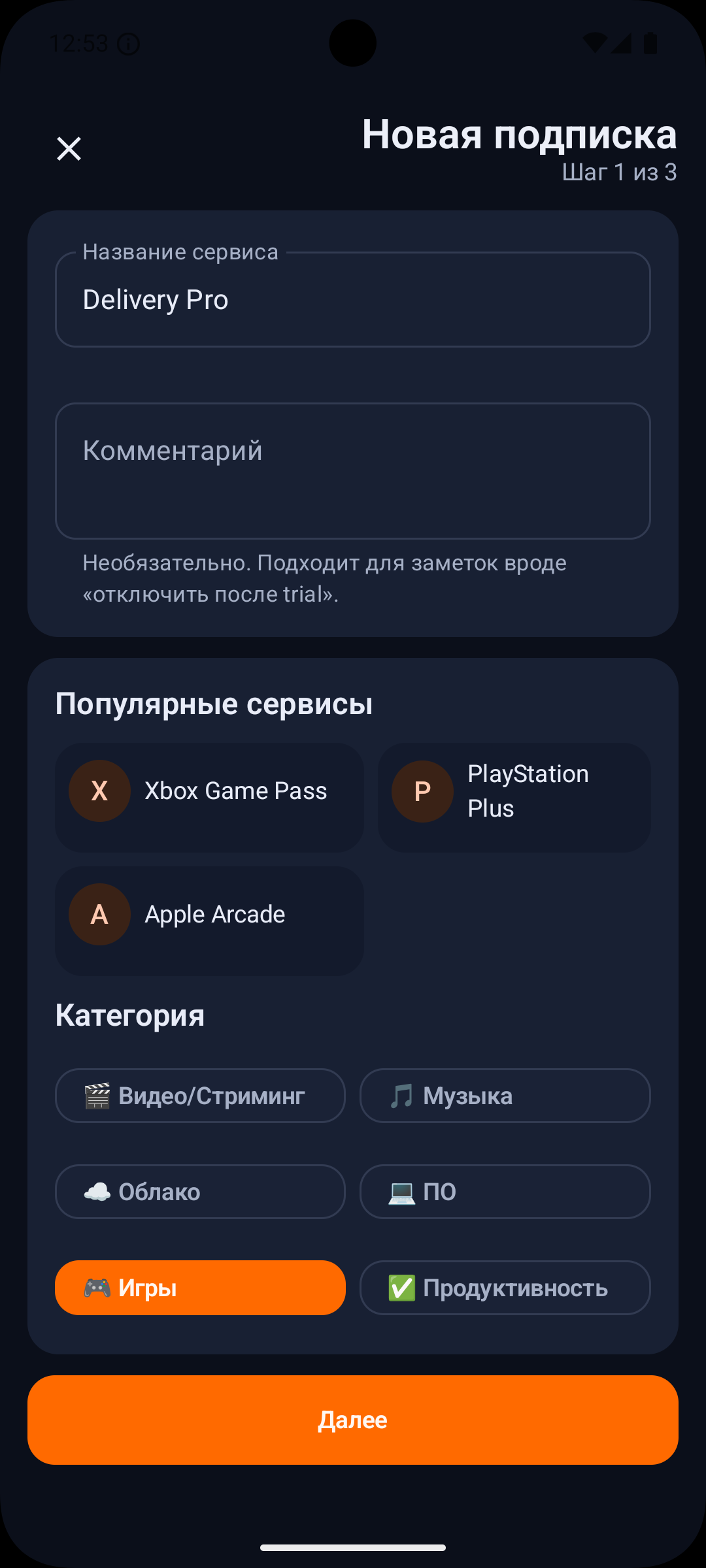706x1568 pixels.
Task: Click the clapperboard icon in Видео/Стриминг chip
Action: 97,1096
